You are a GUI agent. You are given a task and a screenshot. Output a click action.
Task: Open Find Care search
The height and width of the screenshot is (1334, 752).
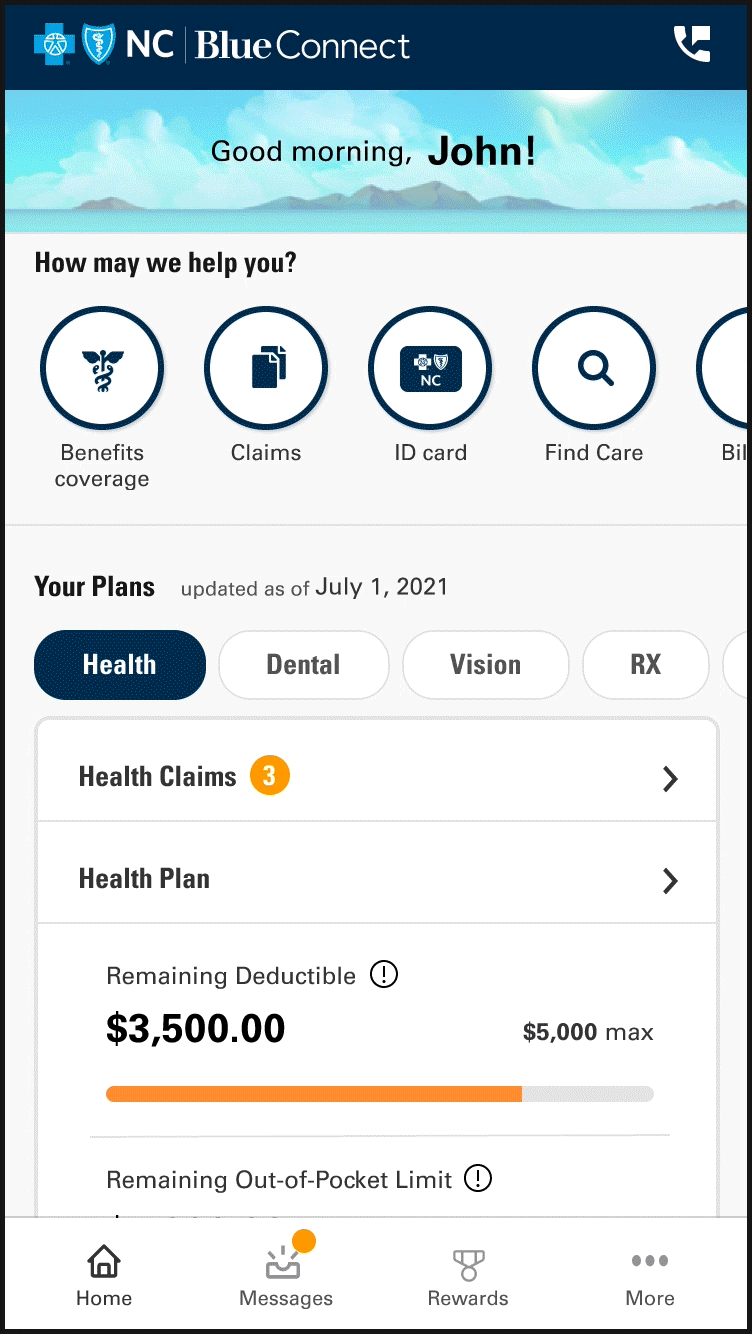tap(594, 368)
